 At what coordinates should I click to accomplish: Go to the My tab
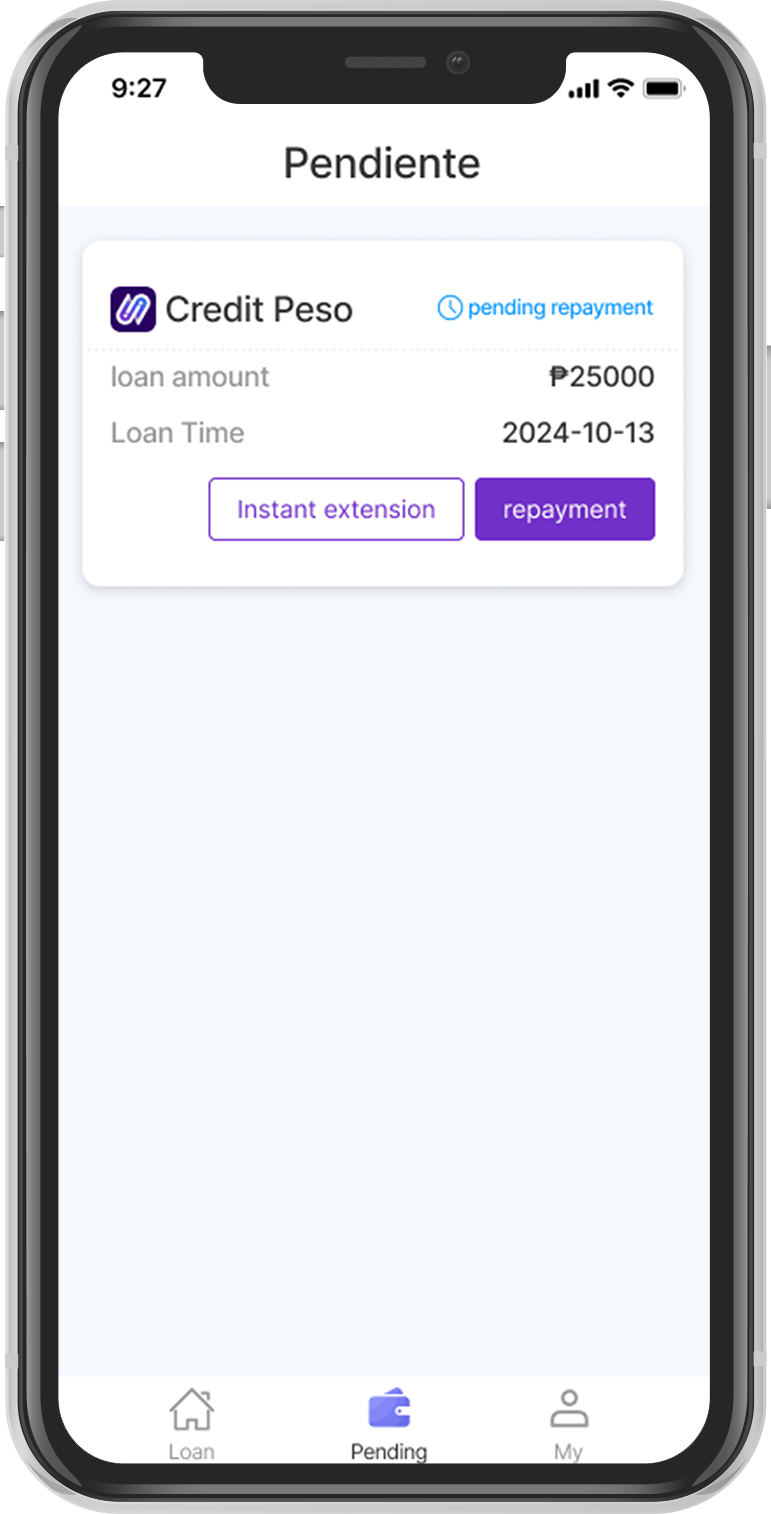pos(568,1423)
